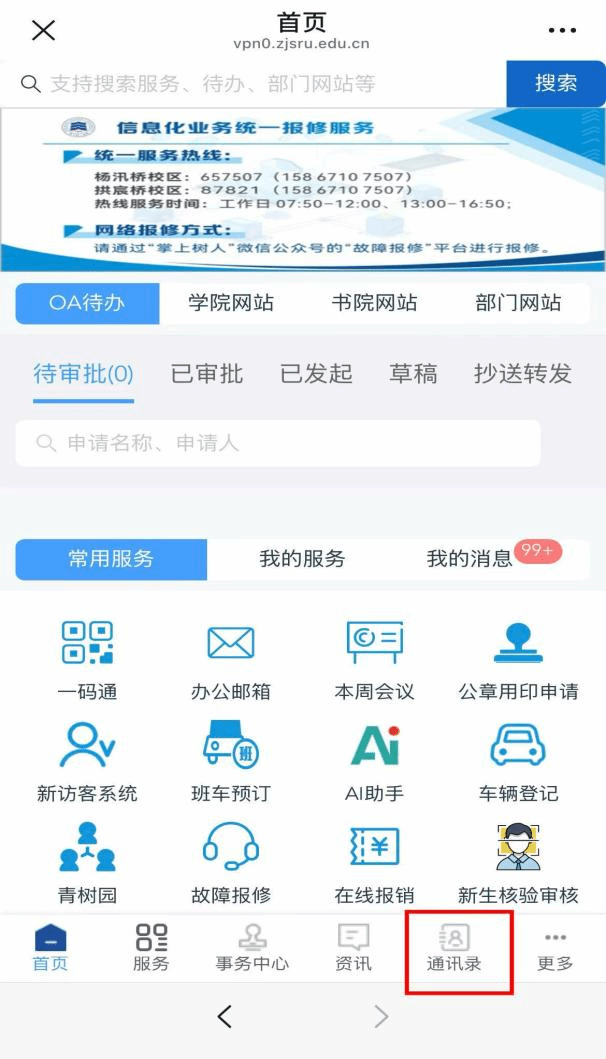Go back with the browser back arrow

224,1017
